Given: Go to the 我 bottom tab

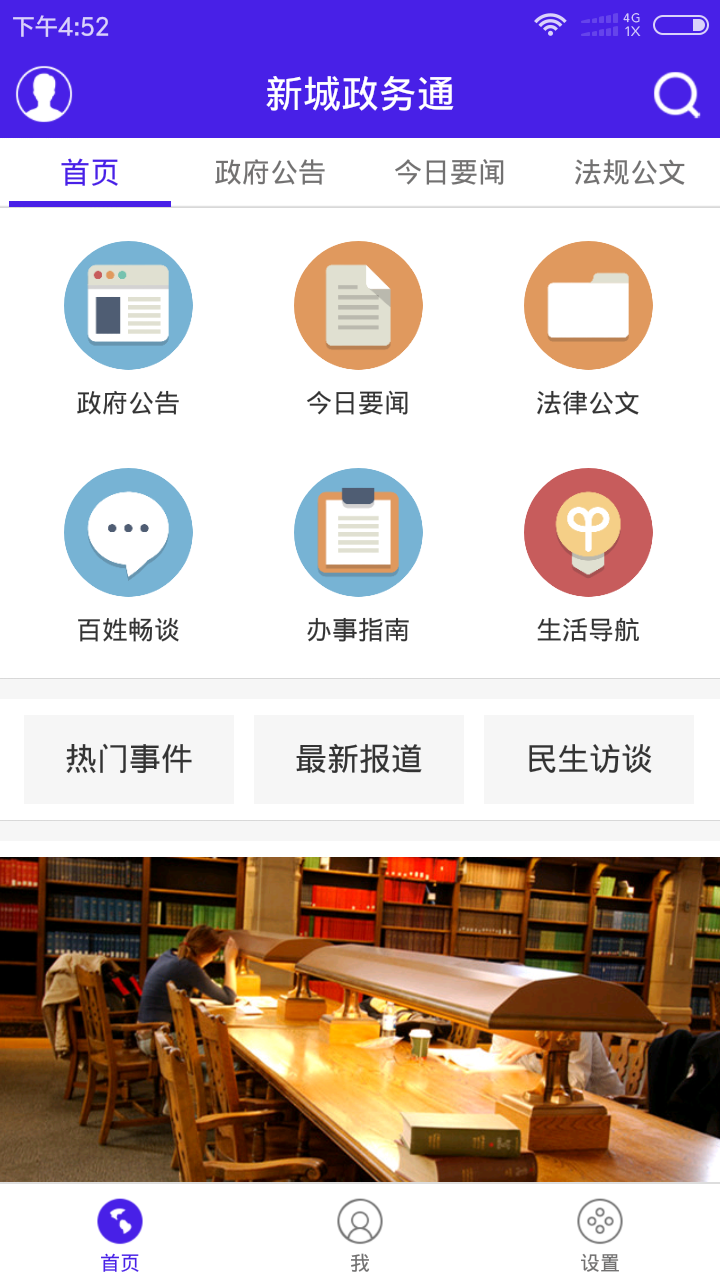Looking at the screenshot, I should coord(360,1234).
